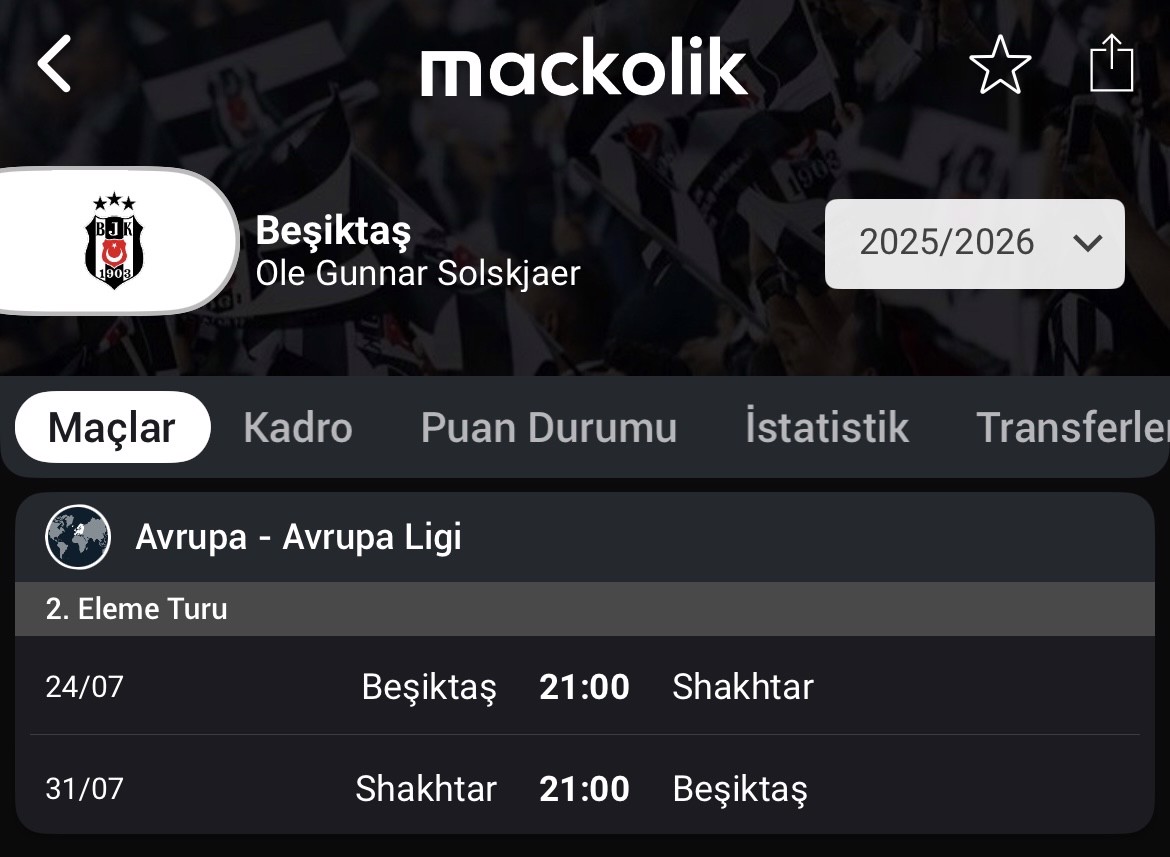Open the 31/07 Shakhtar vs Beşiktaş match

(585, 789)
